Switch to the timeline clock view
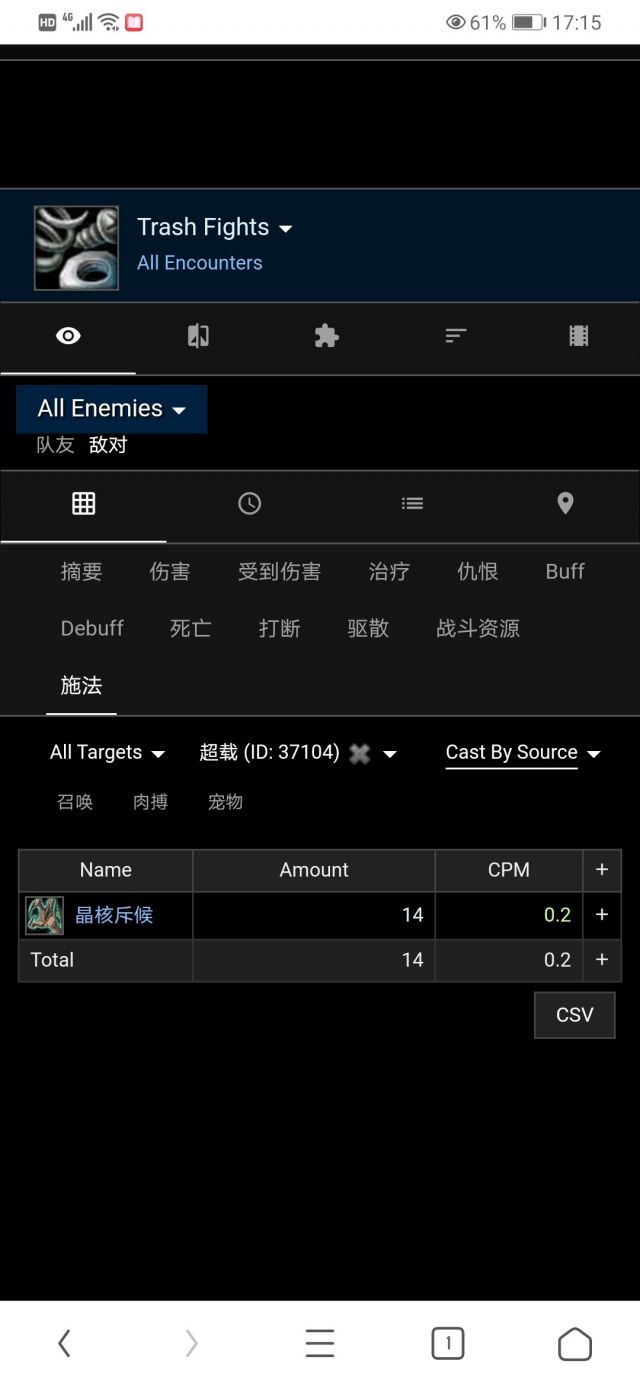 point(249,503)
